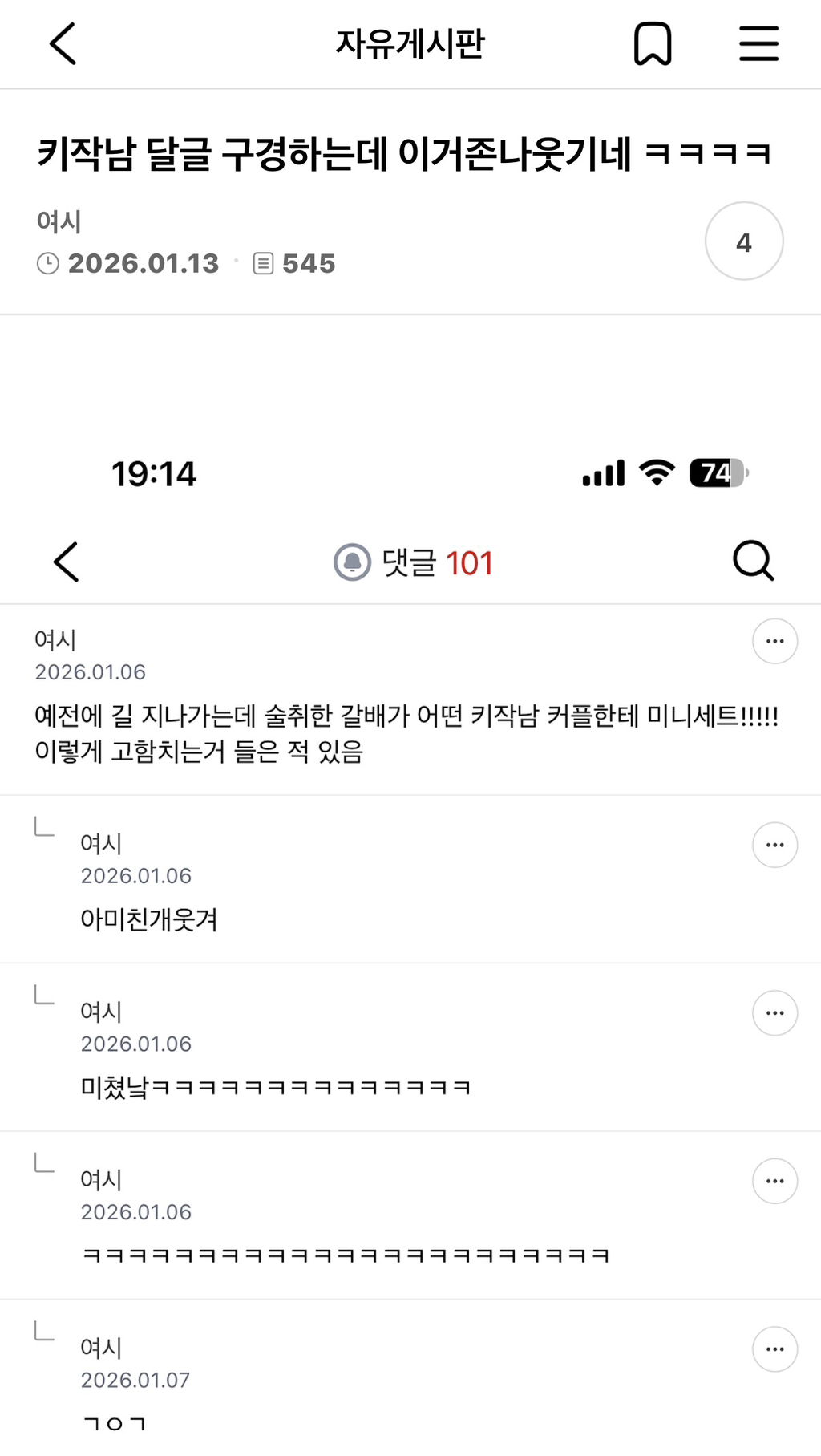Tap the back arrow in the top bar
Image resolution: width=821 pixels, height=1456 pixels.
63,46
